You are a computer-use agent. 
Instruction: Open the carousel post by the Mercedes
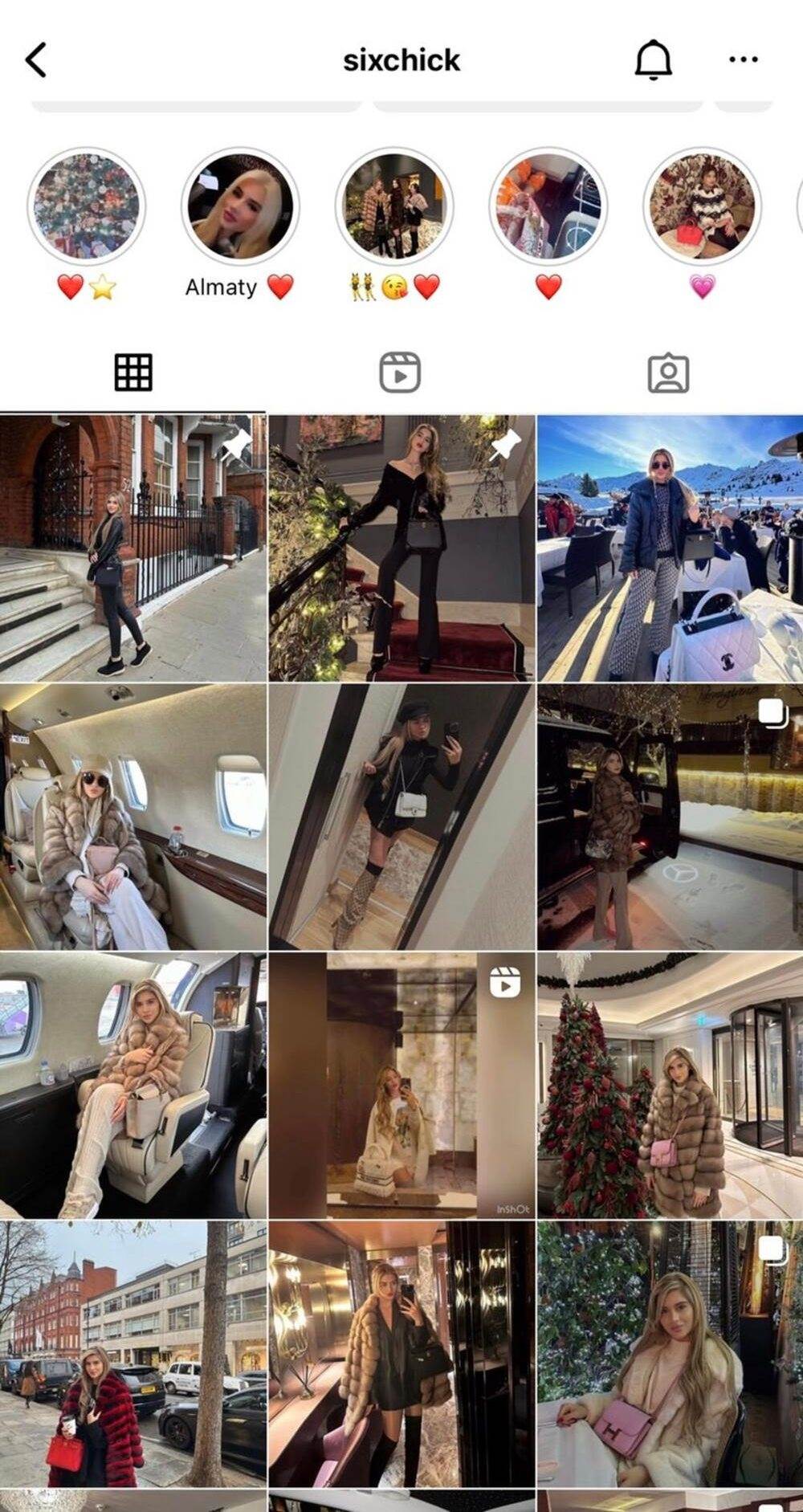670,817
